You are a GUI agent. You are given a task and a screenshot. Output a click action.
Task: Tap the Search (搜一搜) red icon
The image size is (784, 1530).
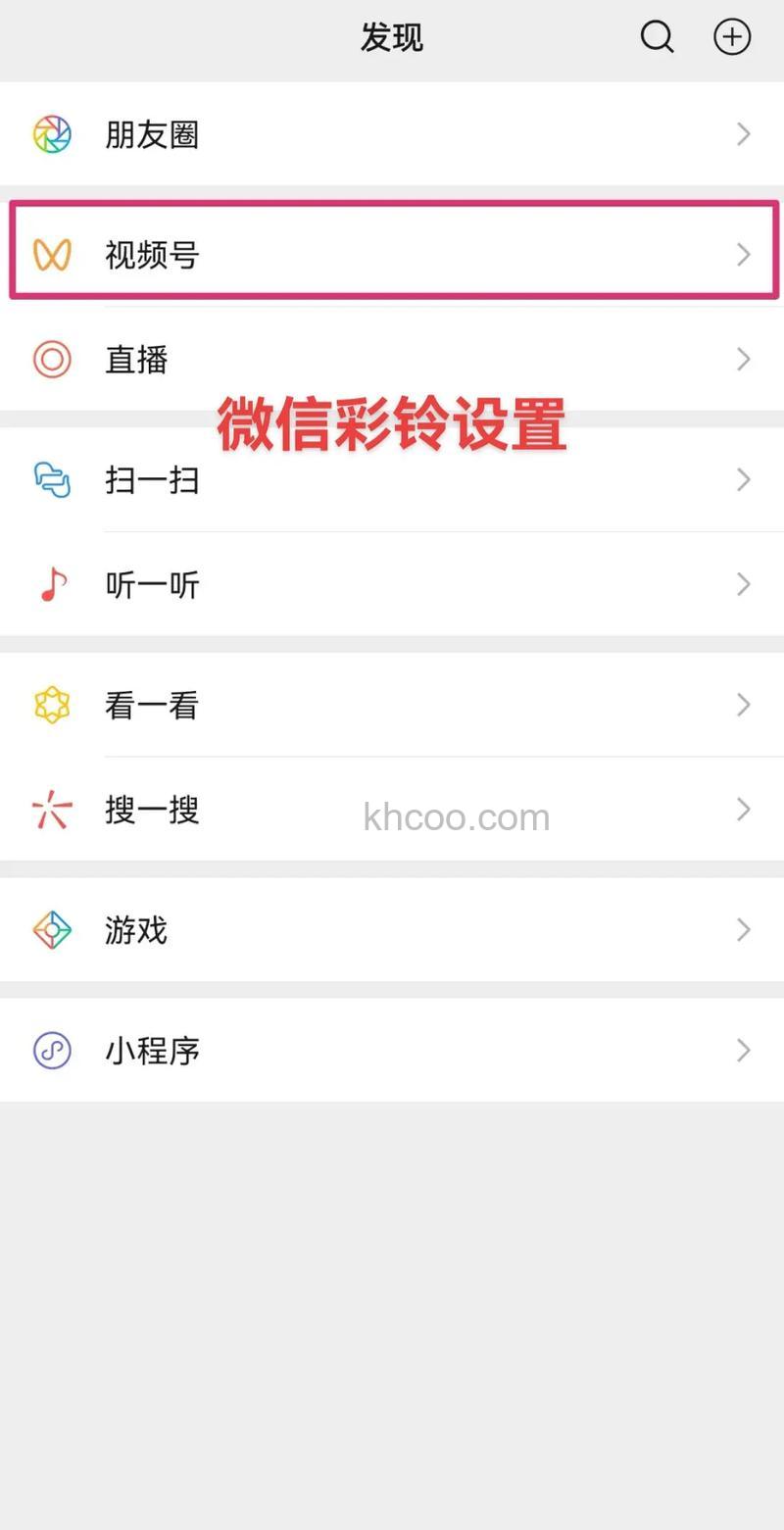click(x=51, y=810)
